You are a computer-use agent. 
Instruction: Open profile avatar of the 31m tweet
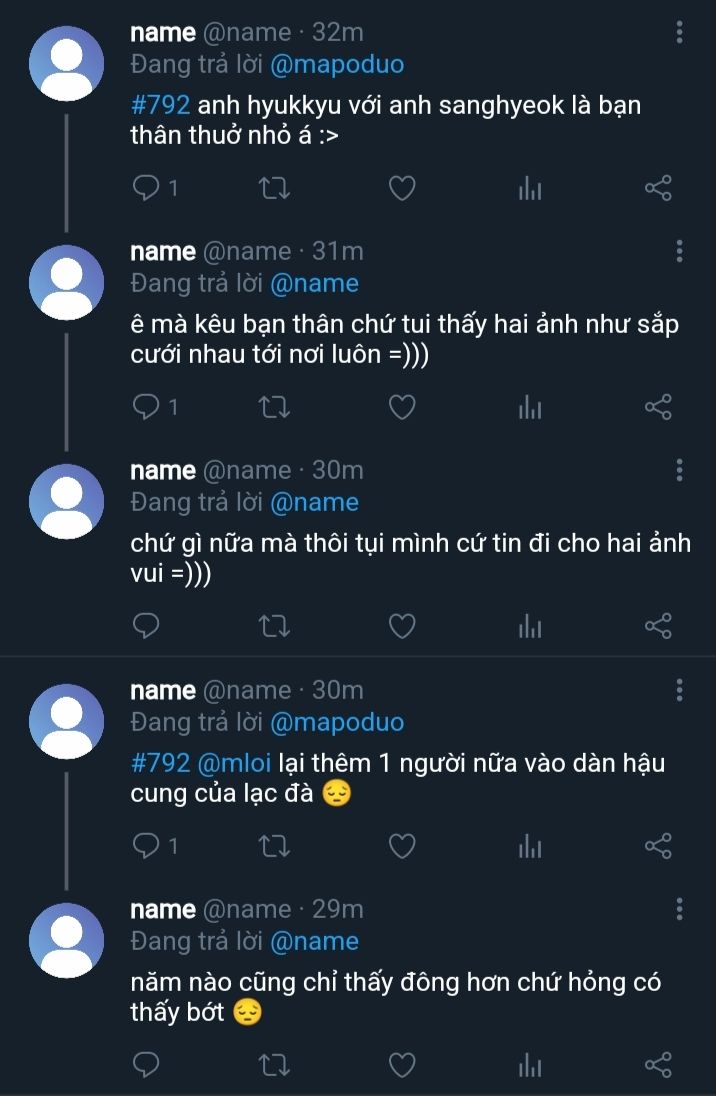coord(66,283)
